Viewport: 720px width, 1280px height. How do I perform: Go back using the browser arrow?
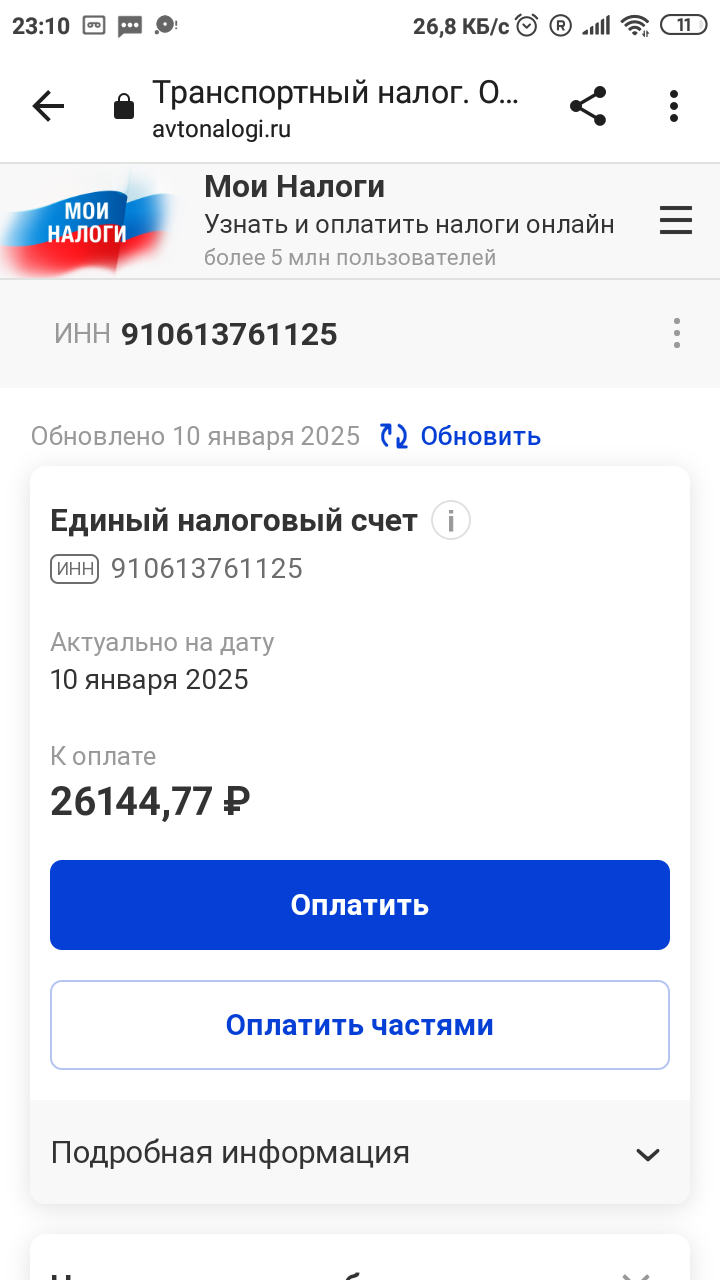click(48, 106)
